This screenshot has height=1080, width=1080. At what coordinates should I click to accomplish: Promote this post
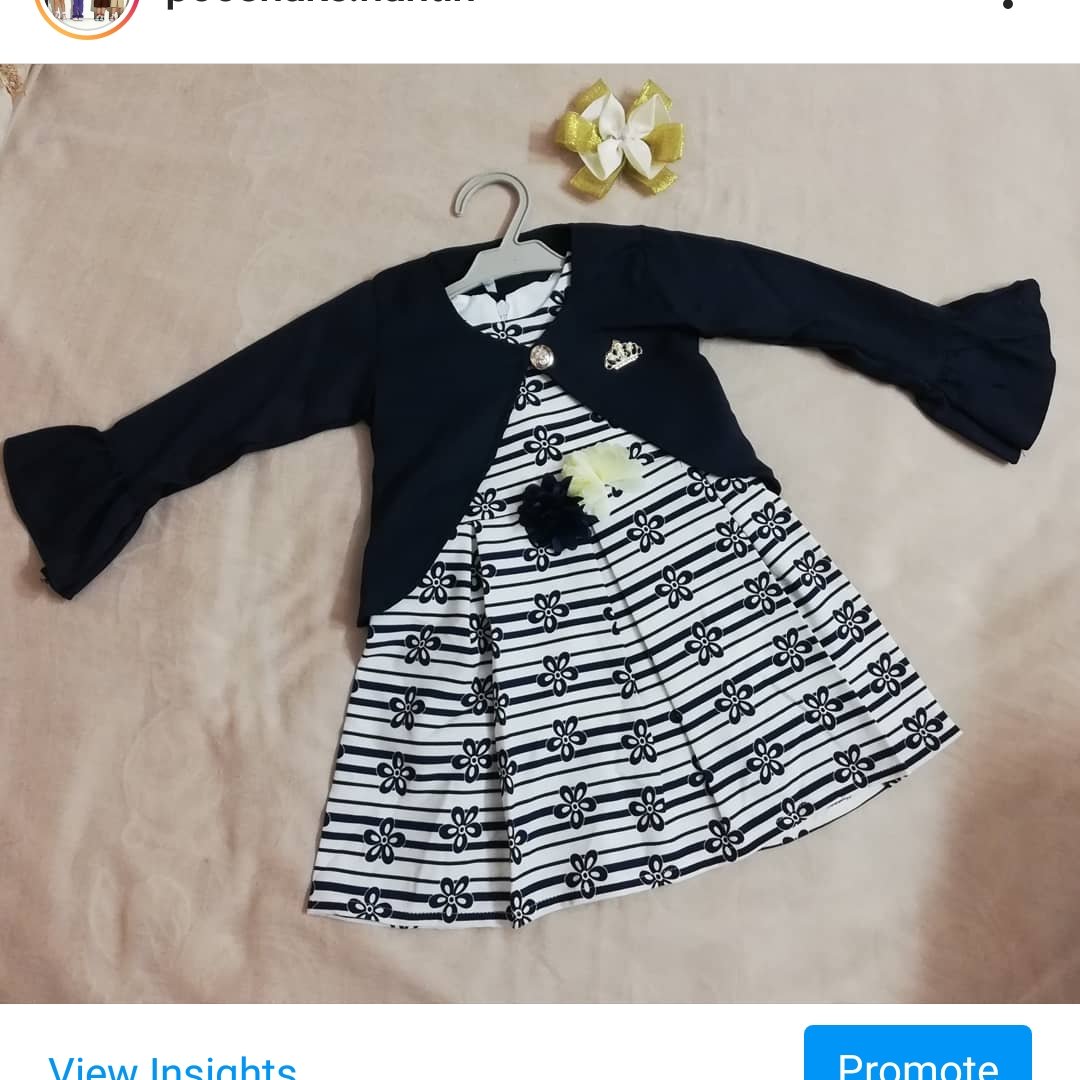[917, 1058]
